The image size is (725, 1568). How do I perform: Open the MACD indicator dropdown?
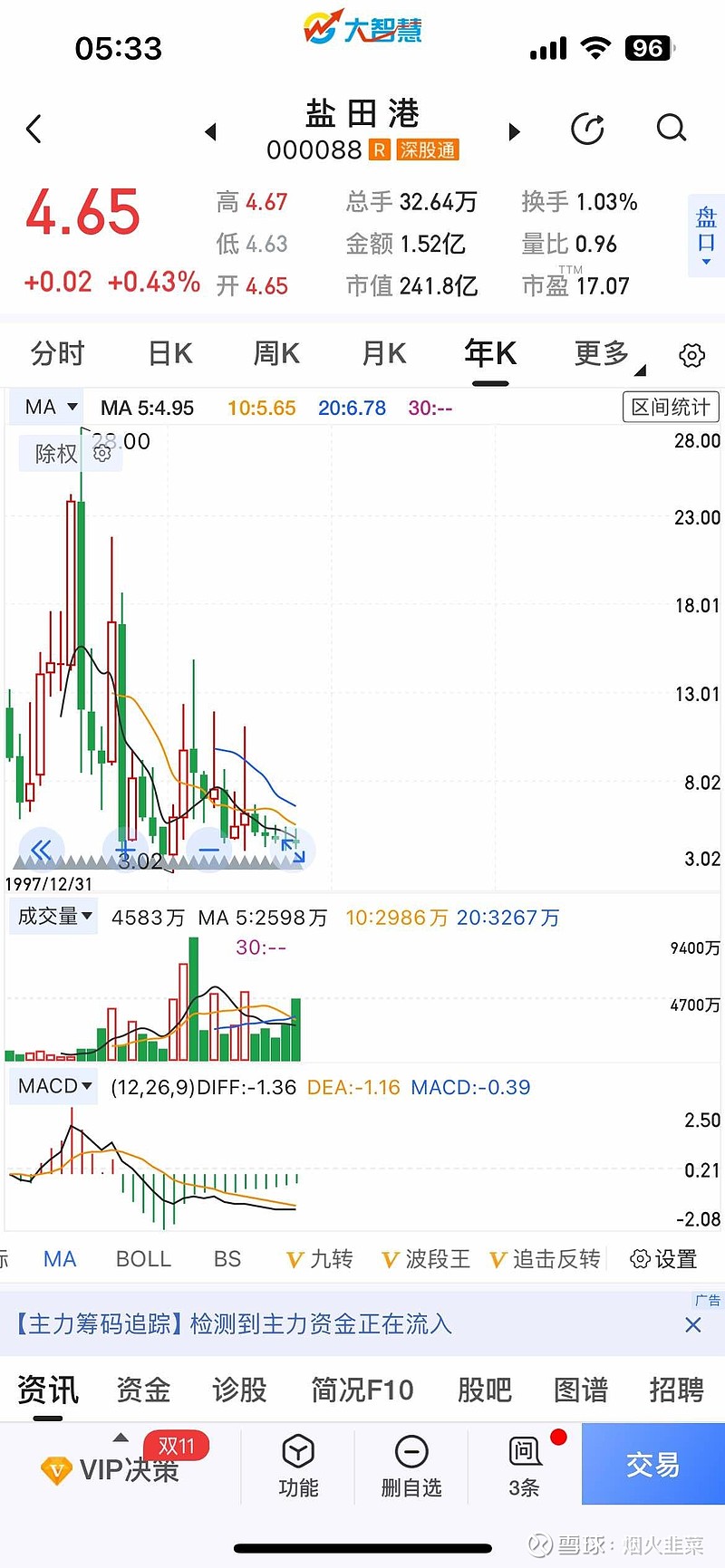pyautogui.click(x=53, y=1085)
